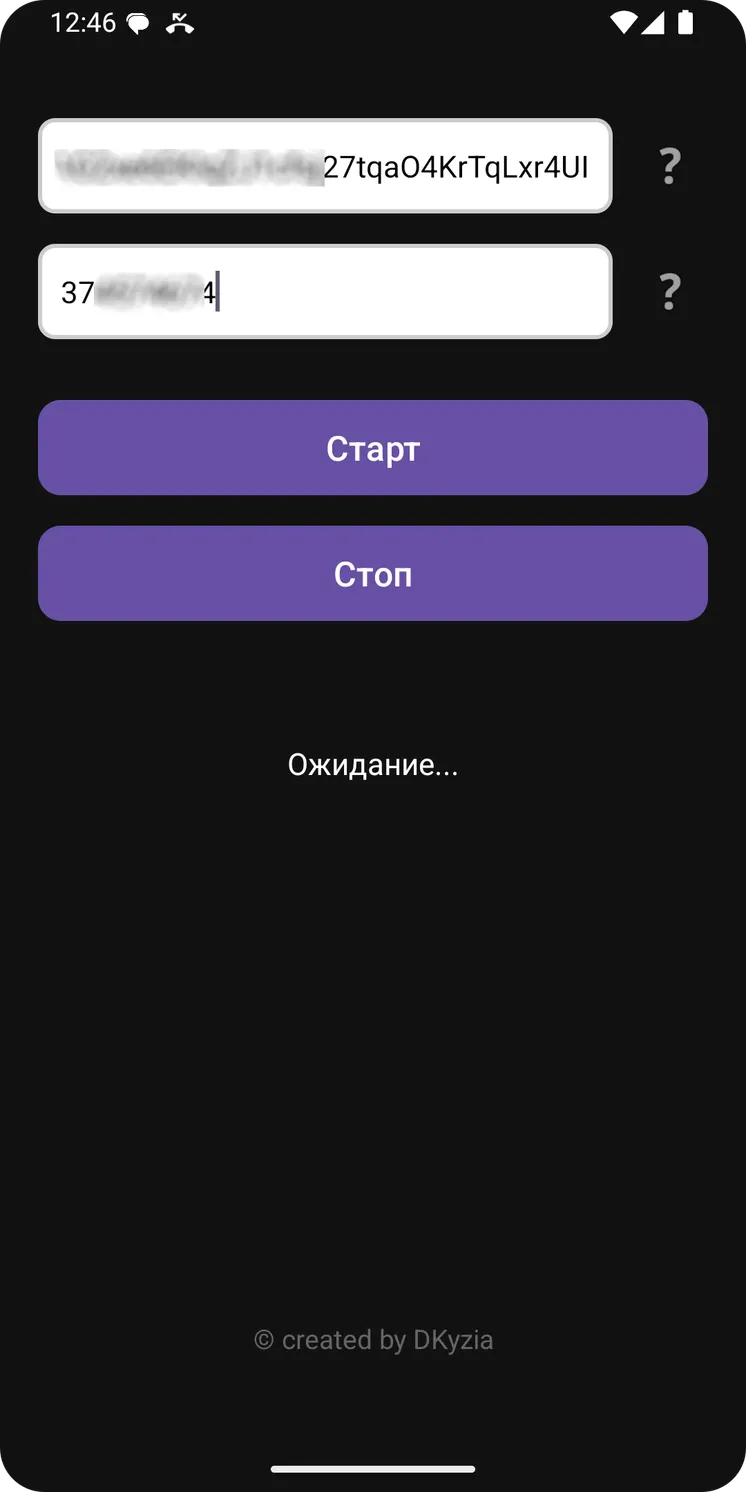Viewport: 746px width, 1492px height.
Task: Open the help question mark beside the number field
Action: click(670, 292)
